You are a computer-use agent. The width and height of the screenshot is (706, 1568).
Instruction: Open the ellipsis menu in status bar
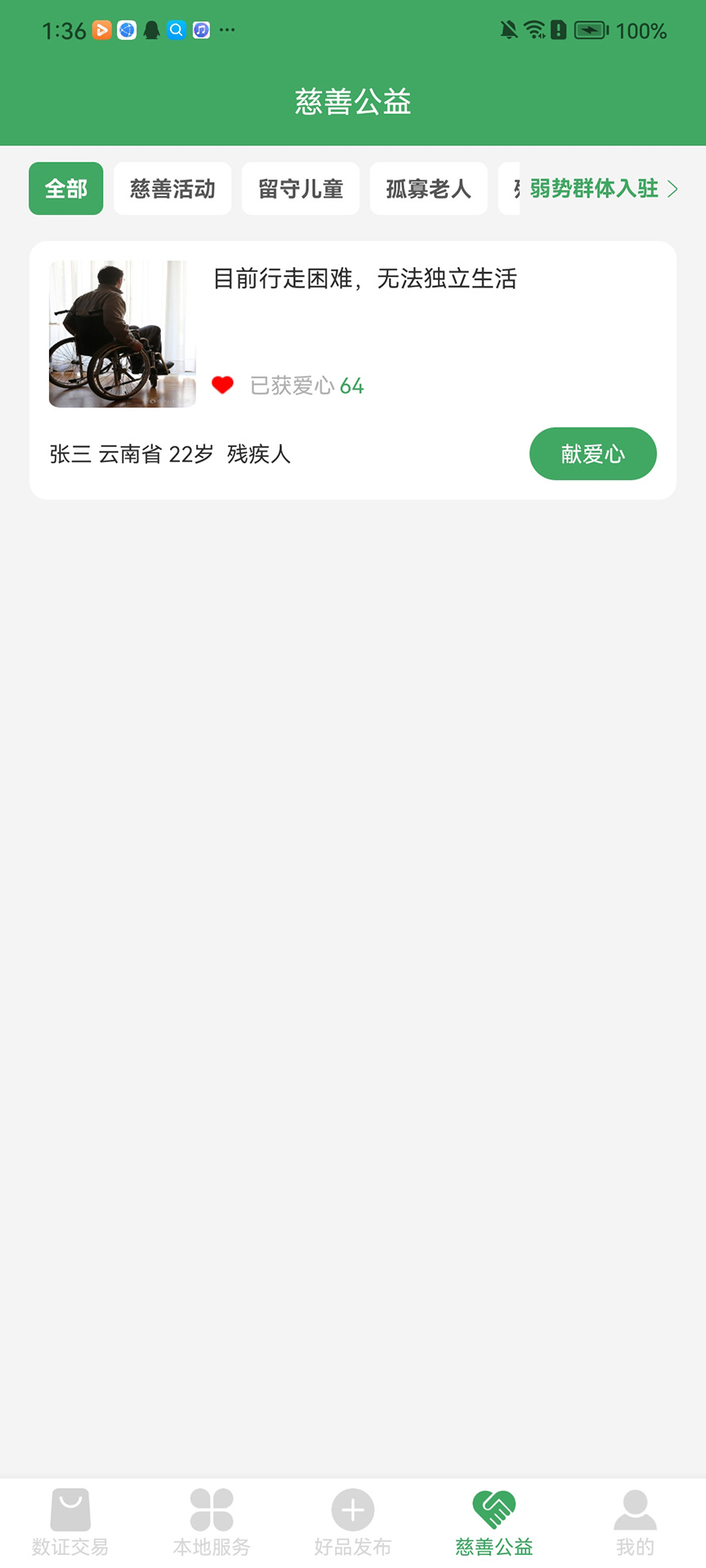coord(226,29)
